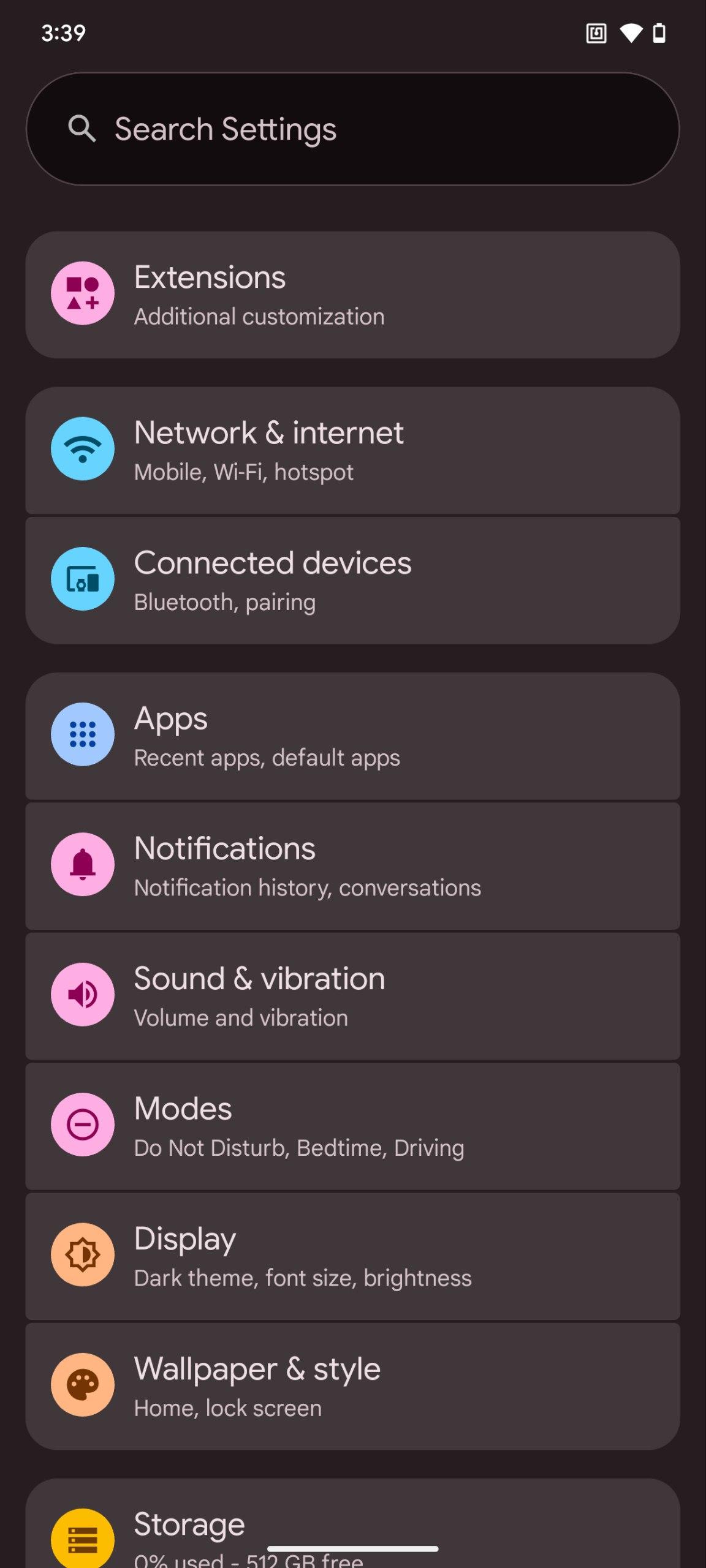706x1568 pixels.
Task: Go to Display settings
Action: click(352, 1256)
